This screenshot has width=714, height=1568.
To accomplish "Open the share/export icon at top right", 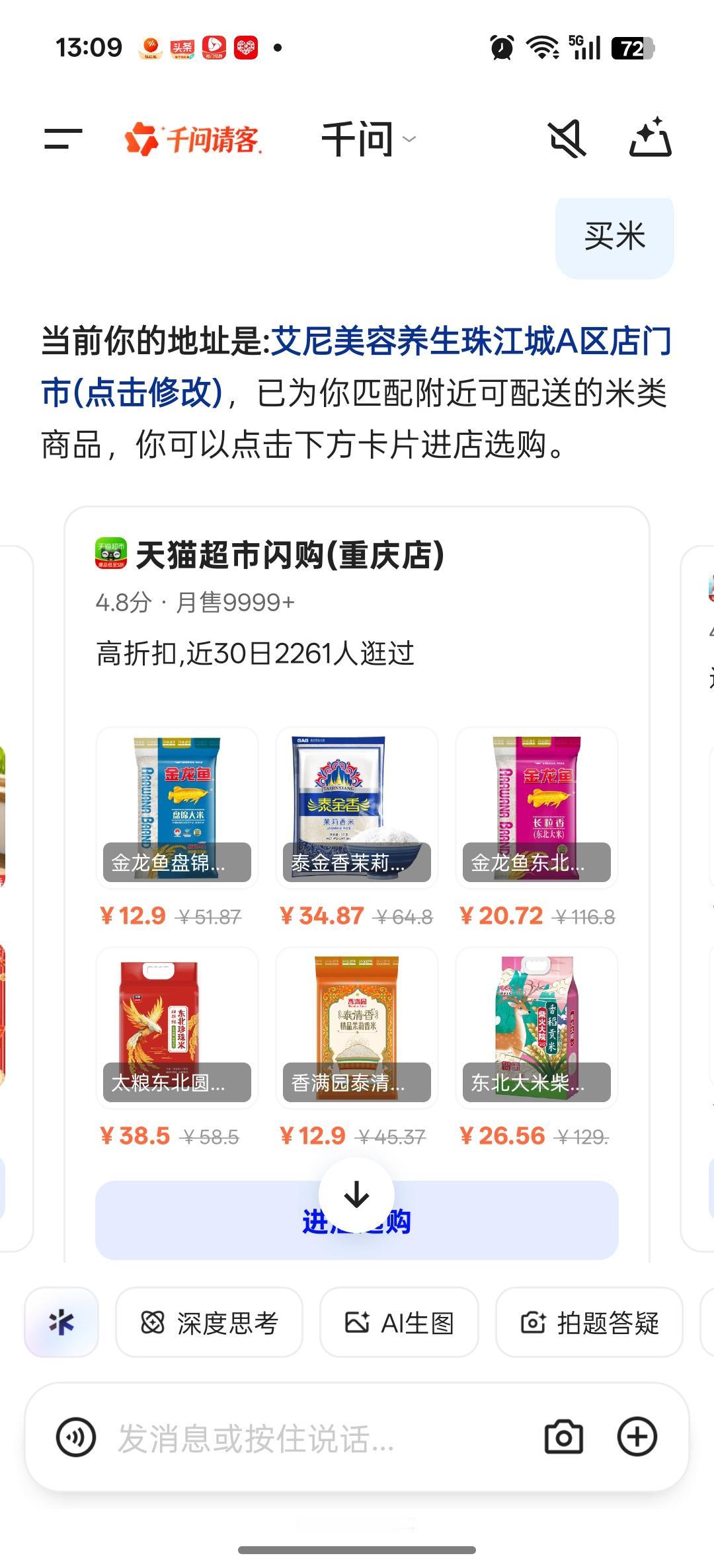I will (651, 138).
